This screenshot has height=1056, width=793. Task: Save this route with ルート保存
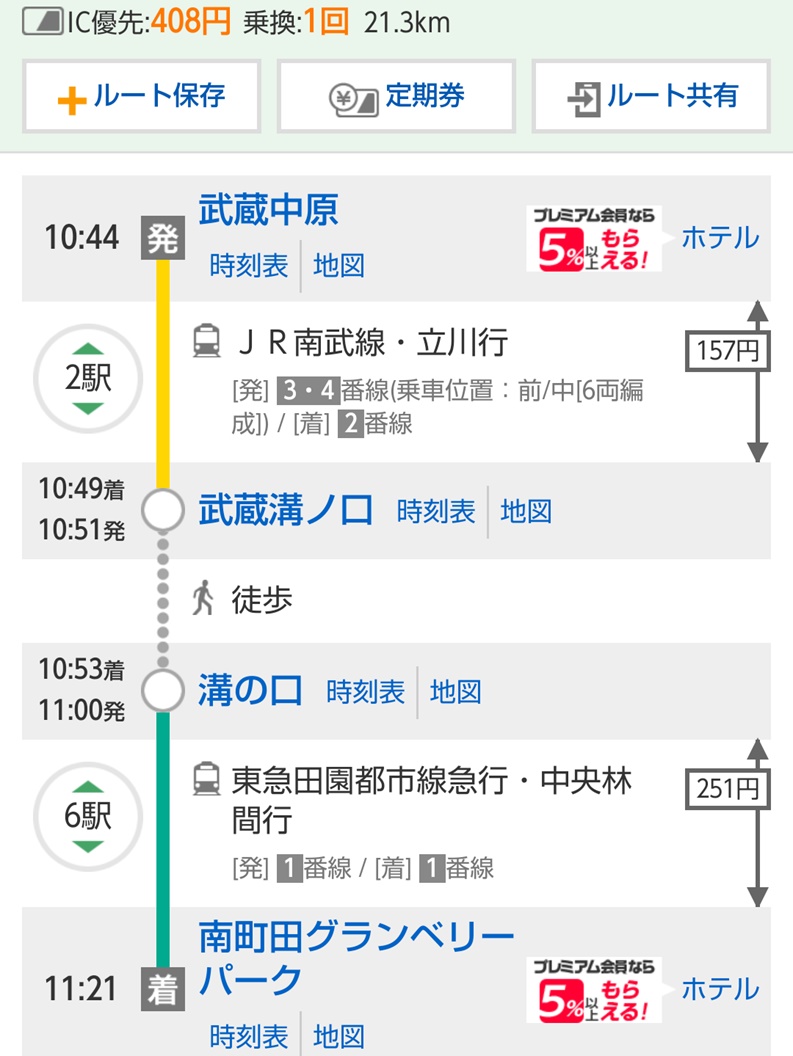tap(142, 96)
